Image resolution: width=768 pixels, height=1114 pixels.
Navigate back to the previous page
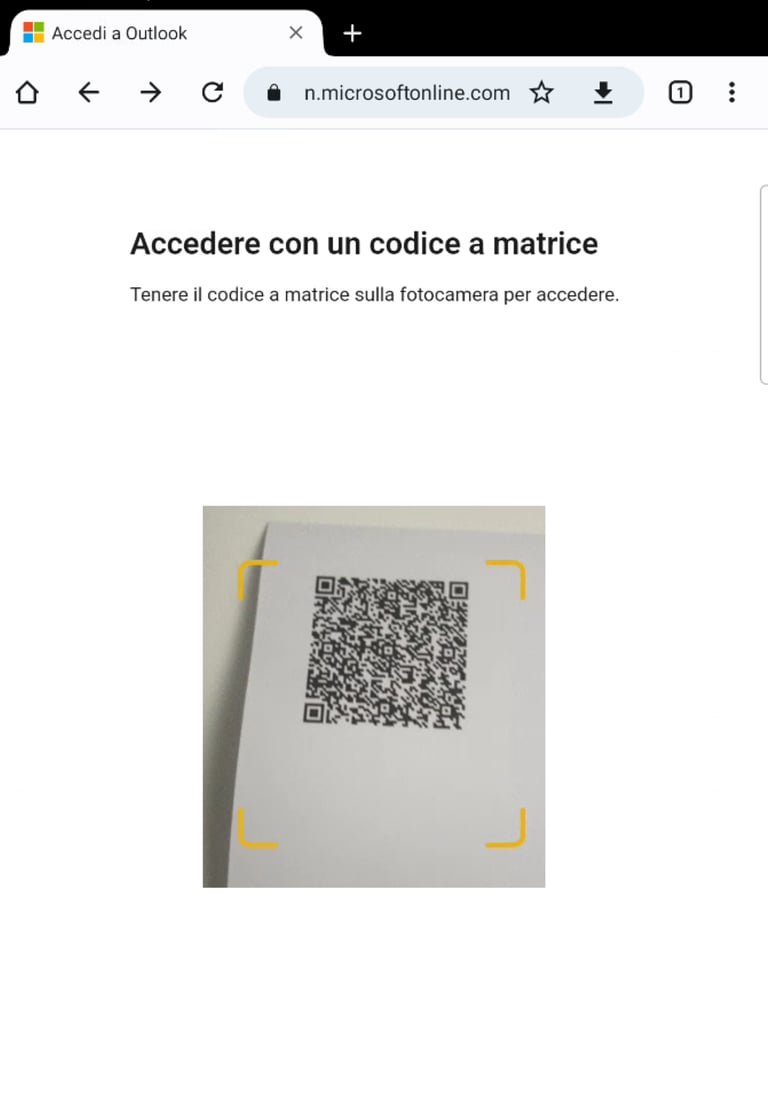pyautogui.click(x=89, y=93)
